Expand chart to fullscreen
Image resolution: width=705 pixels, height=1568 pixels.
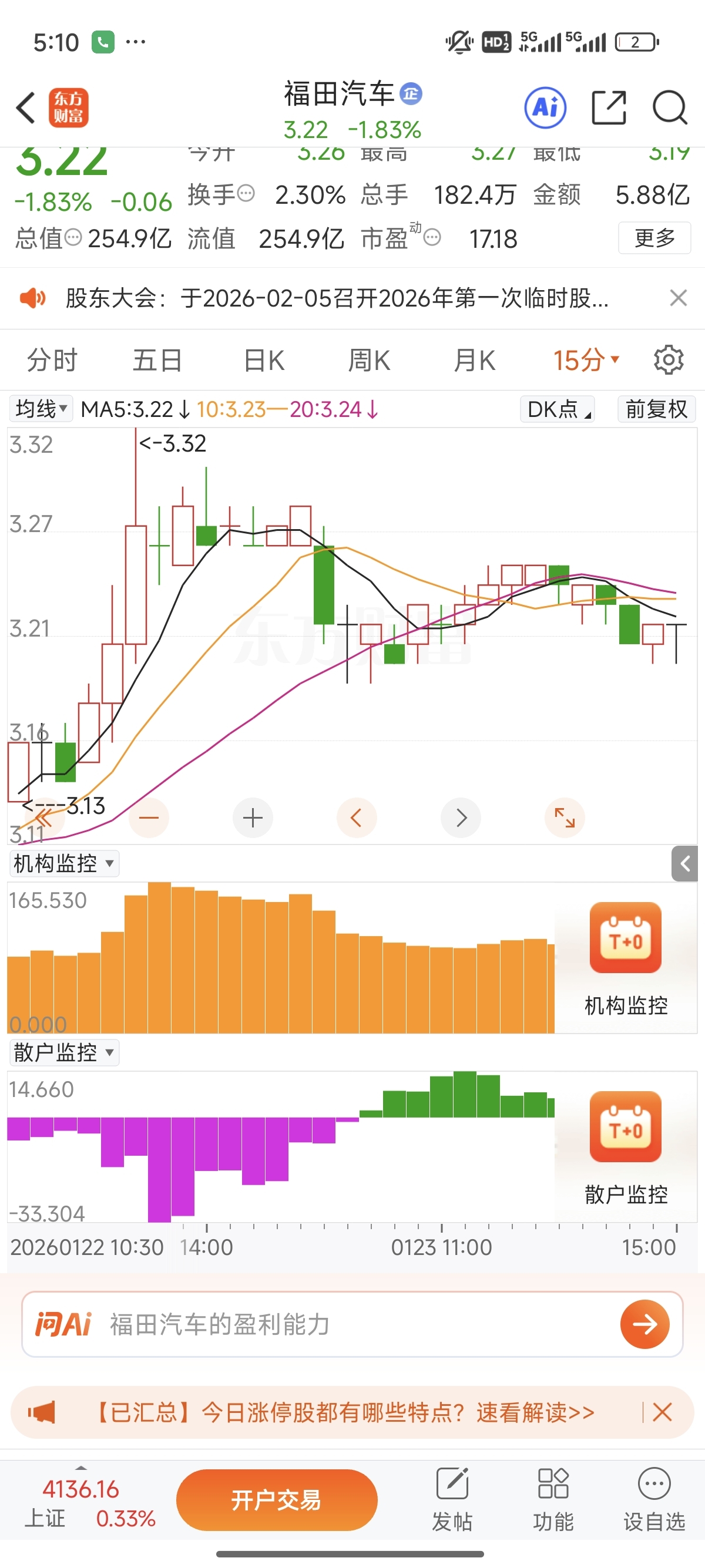565,817
